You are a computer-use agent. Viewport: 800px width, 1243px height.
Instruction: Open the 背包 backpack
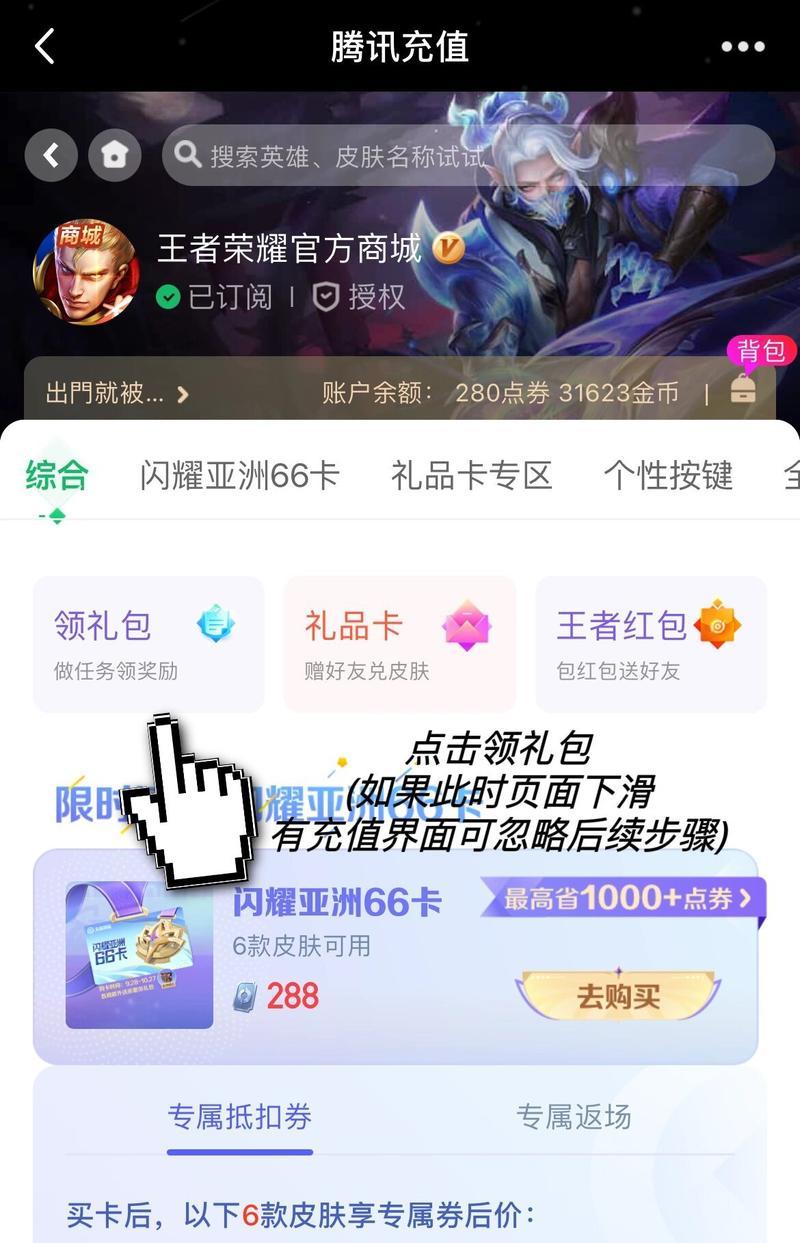click(x=743, y=386)
